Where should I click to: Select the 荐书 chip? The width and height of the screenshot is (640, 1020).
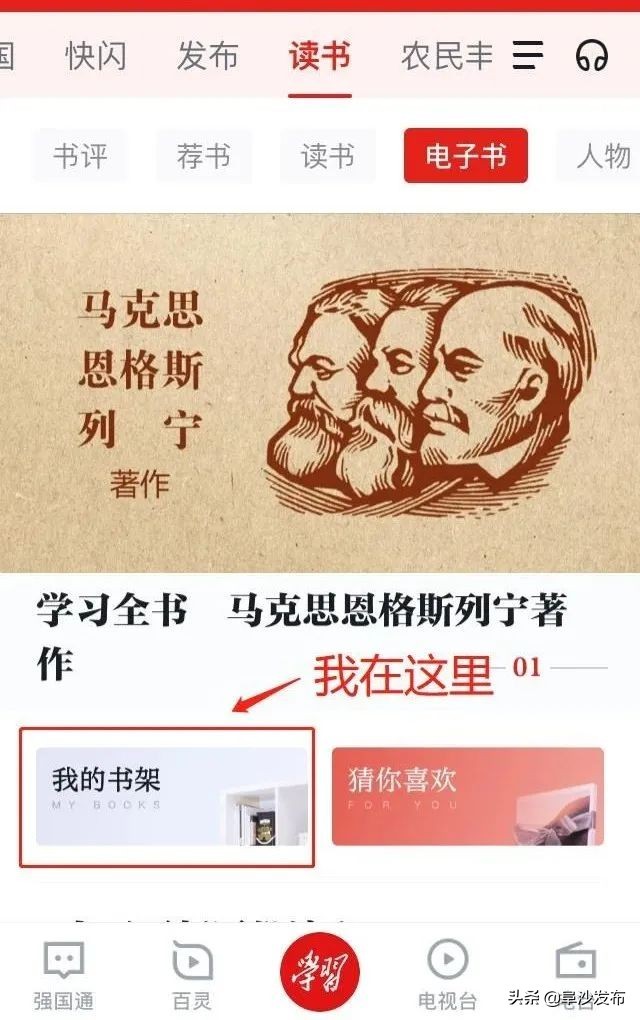tap(204, 157)
